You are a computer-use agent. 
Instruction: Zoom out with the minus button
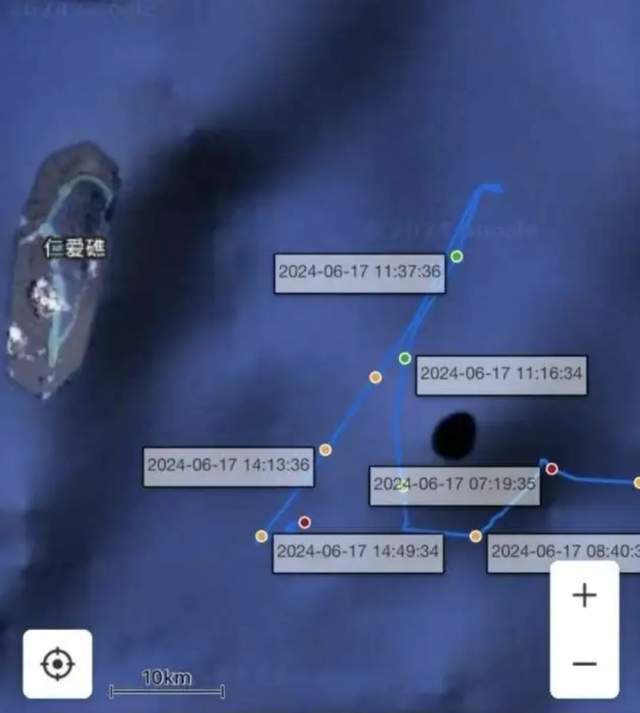click(x=584, y=663)
